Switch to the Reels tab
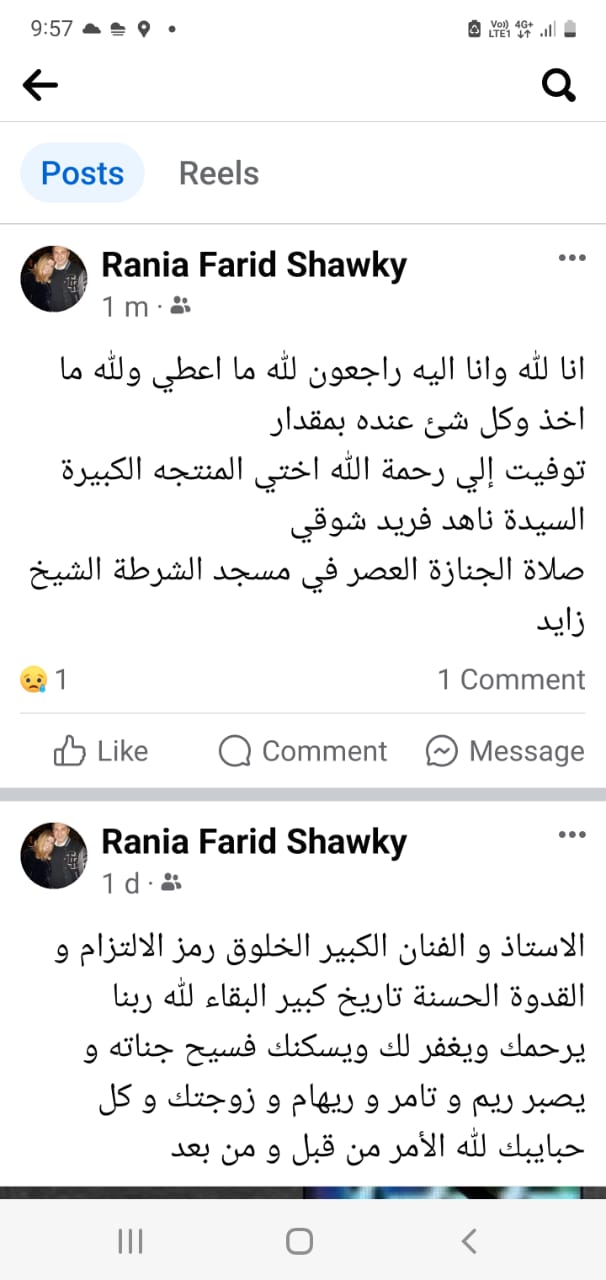 coord(219,173)
